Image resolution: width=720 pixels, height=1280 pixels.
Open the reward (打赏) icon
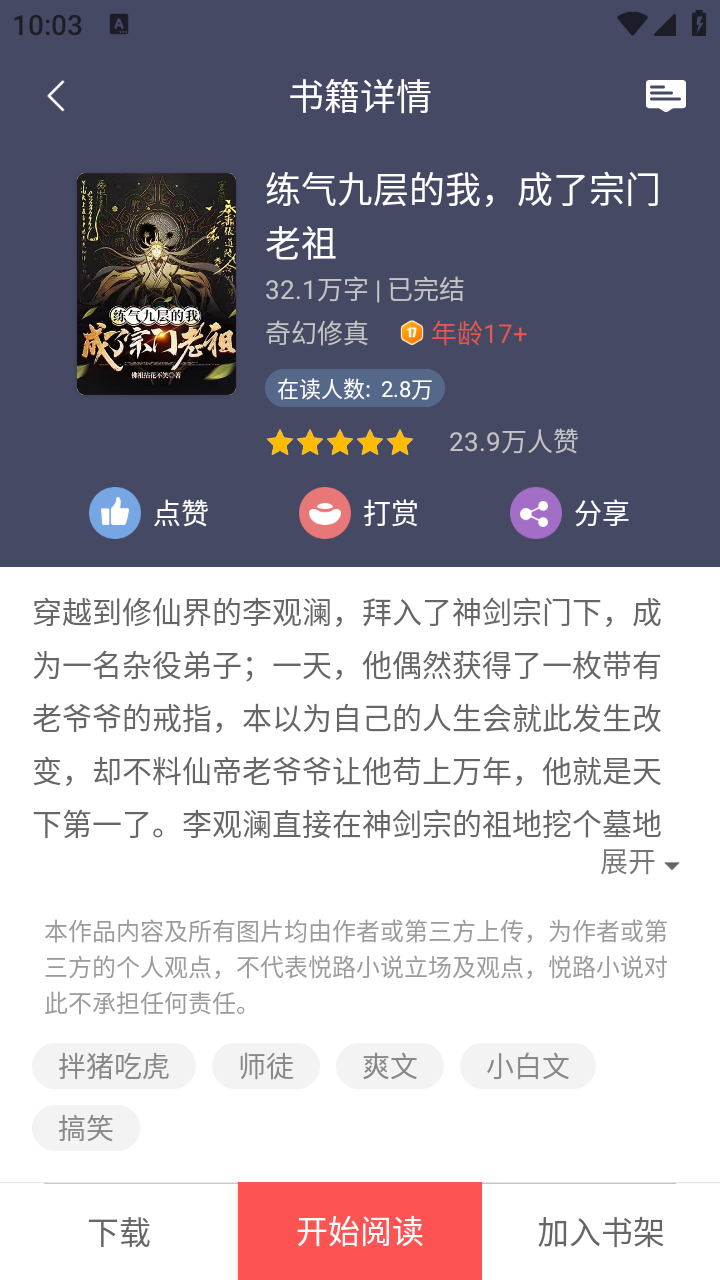[x=324, y=512]
